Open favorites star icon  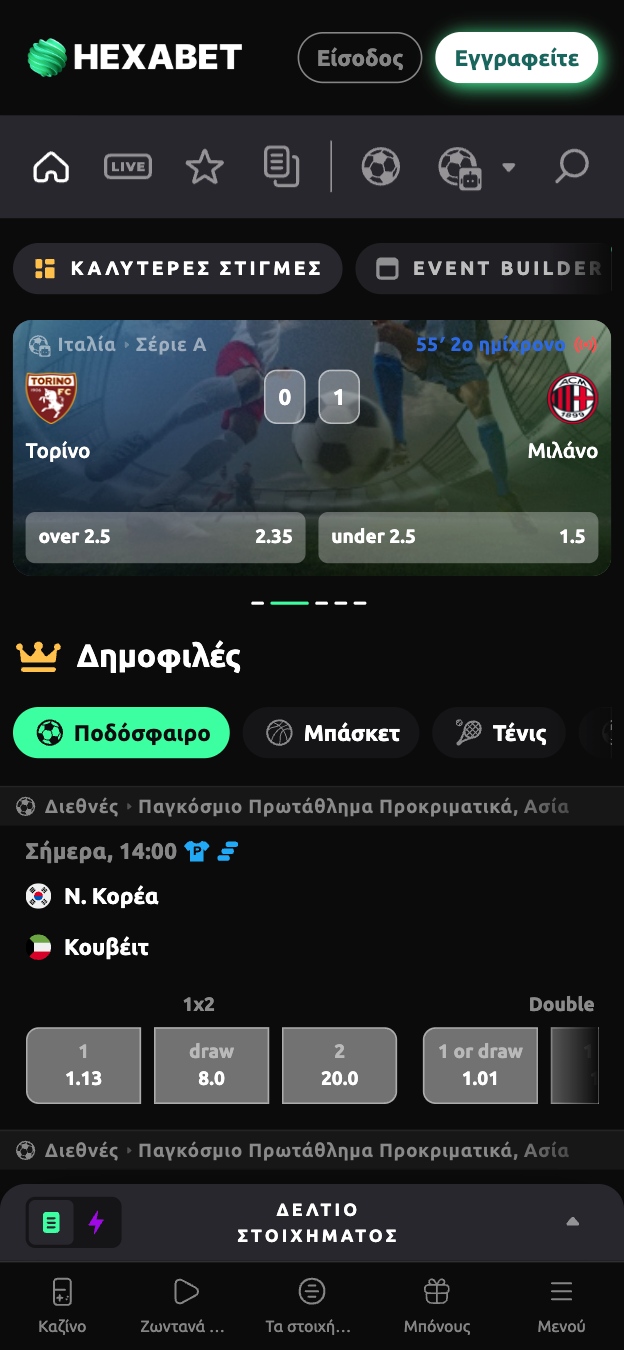[205, 167]
